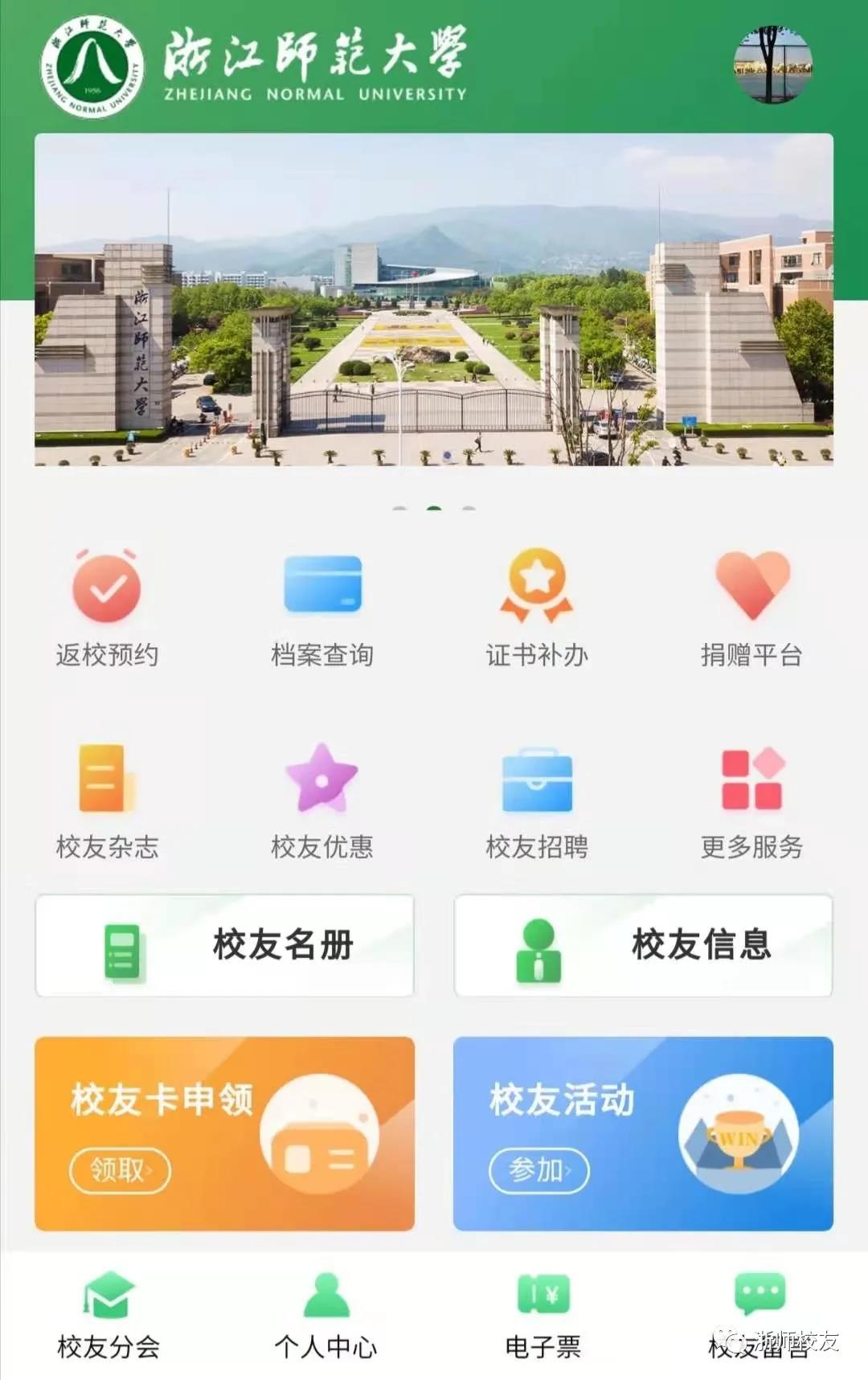Tap 参加 on the 校友活动 card
868x1380 pixels.
pos(538,1170)
